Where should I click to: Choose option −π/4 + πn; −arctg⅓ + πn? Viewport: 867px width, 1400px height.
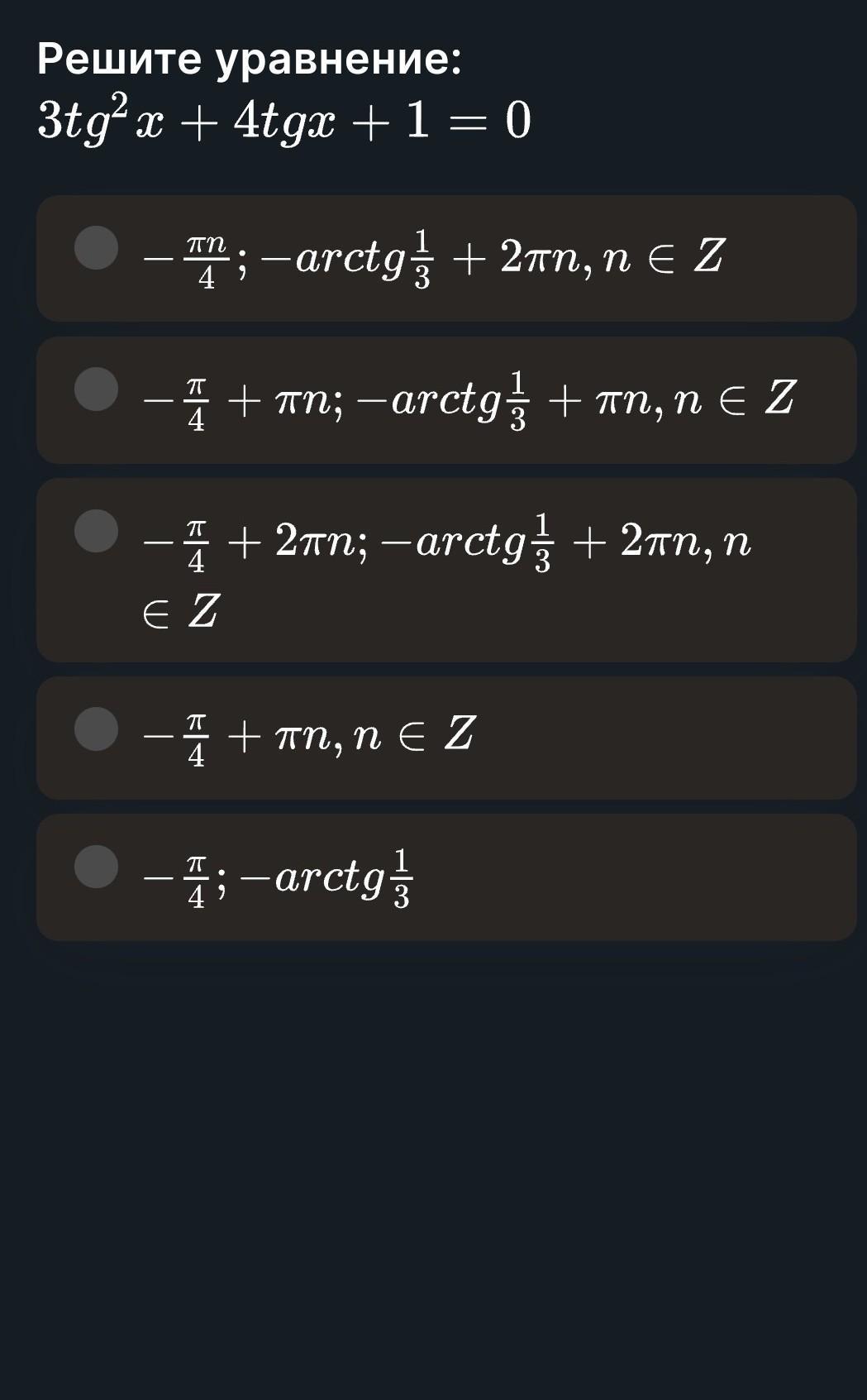click(97, 389)
